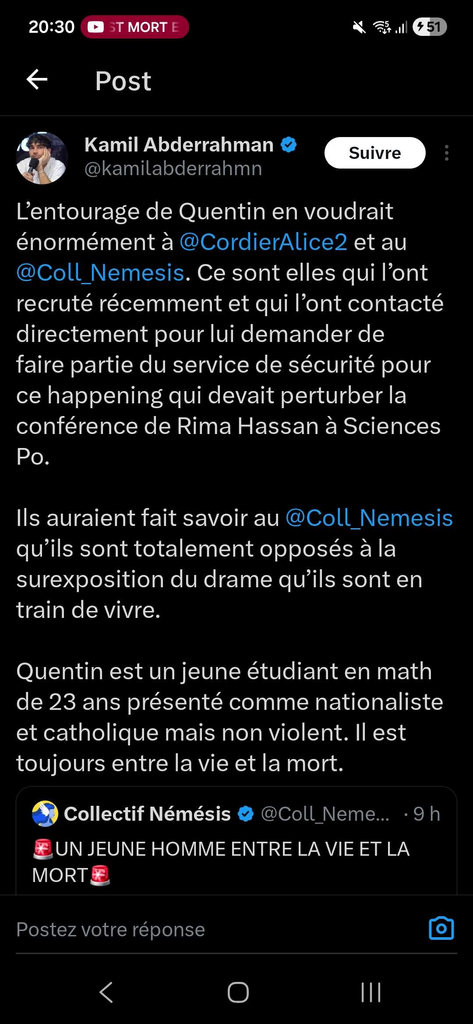
Task: Open the system recent apps button
Action: pos(370,992)
